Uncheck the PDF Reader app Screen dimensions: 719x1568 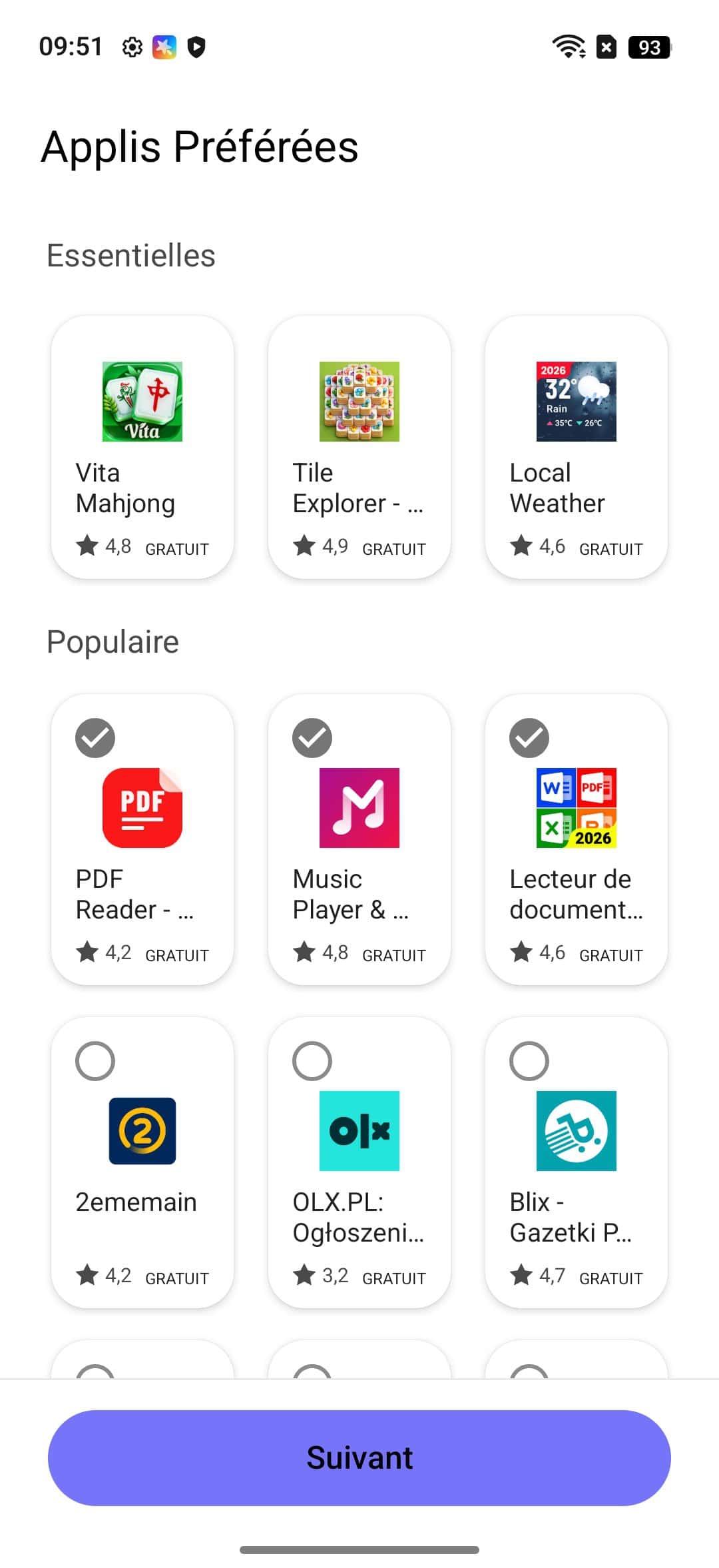[95, 738]
